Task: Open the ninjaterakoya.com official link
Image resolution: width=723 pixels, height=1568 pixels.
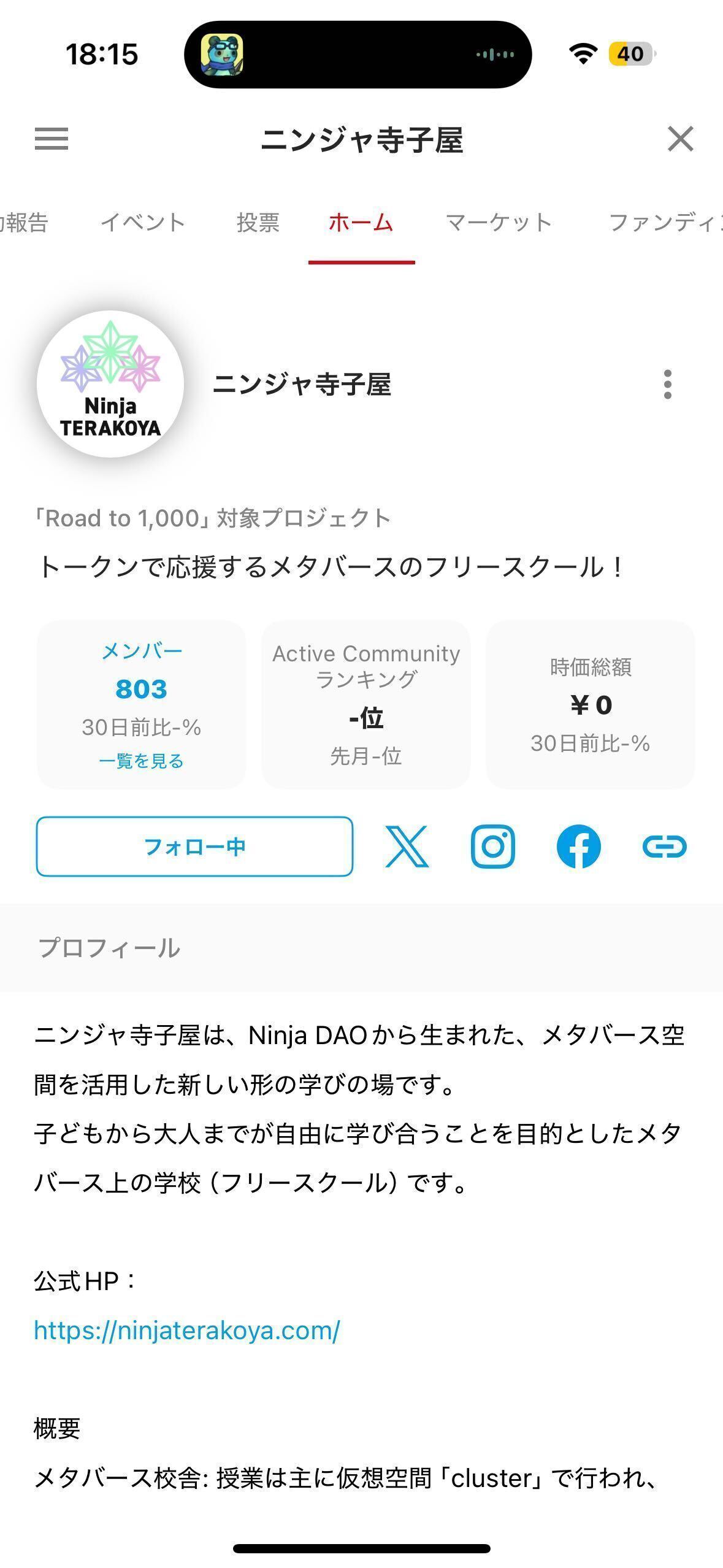Action: [x=187, y=1330]
